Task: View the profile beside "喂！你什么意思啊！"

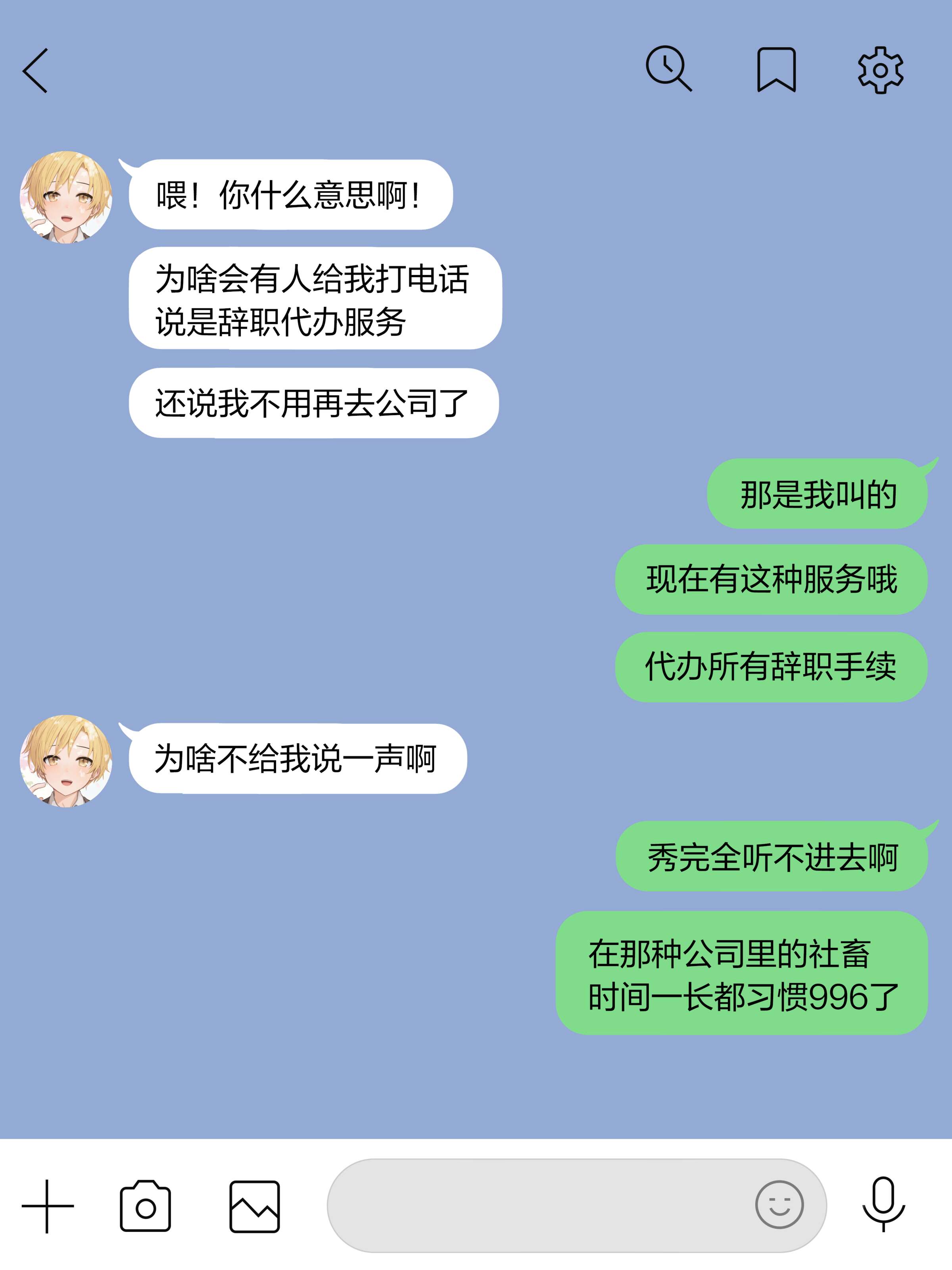Action: 66,197
